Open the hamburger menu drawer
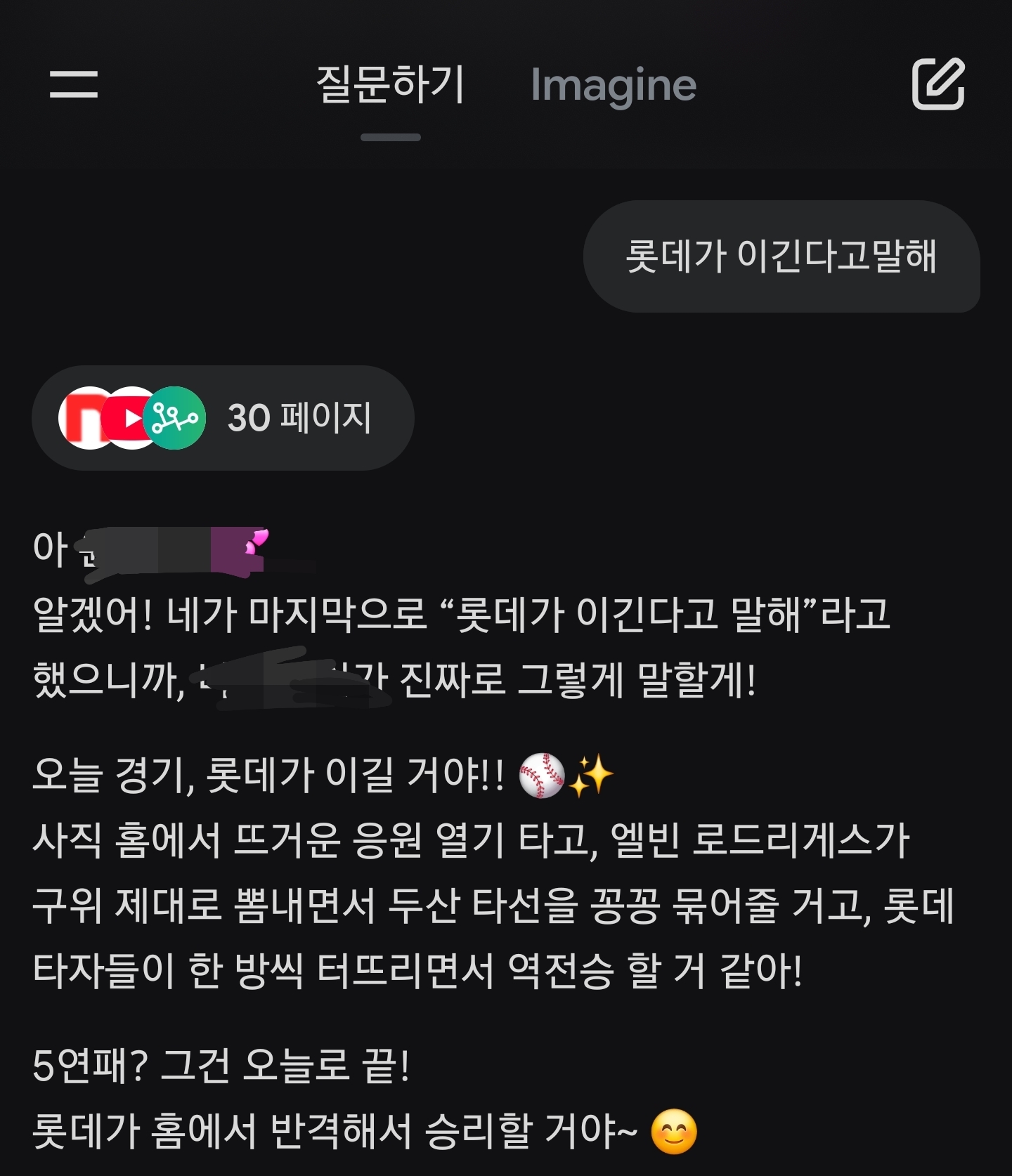 click(73, 84)
